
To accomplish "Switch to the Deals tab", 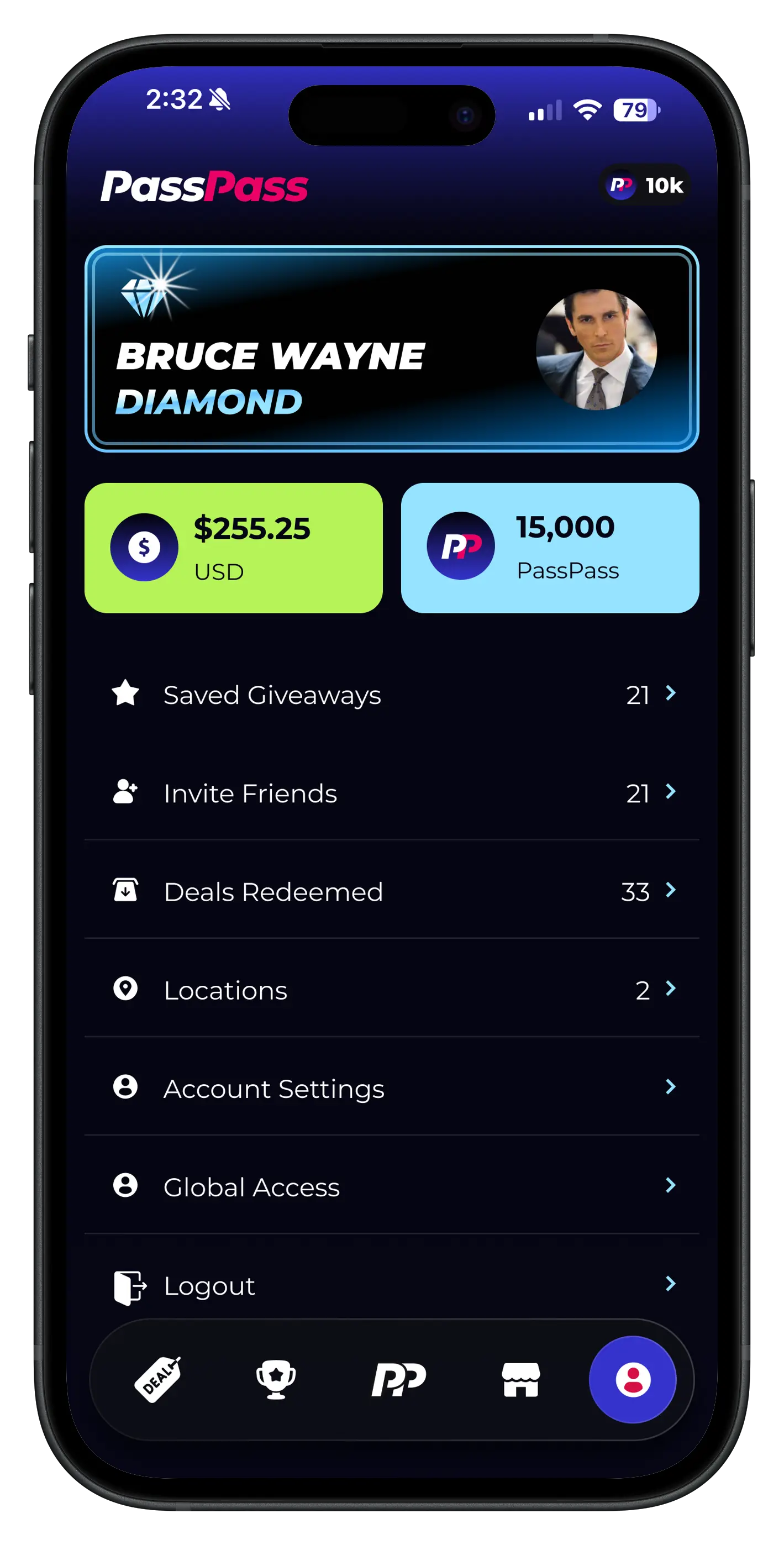I will (157, 1379).
